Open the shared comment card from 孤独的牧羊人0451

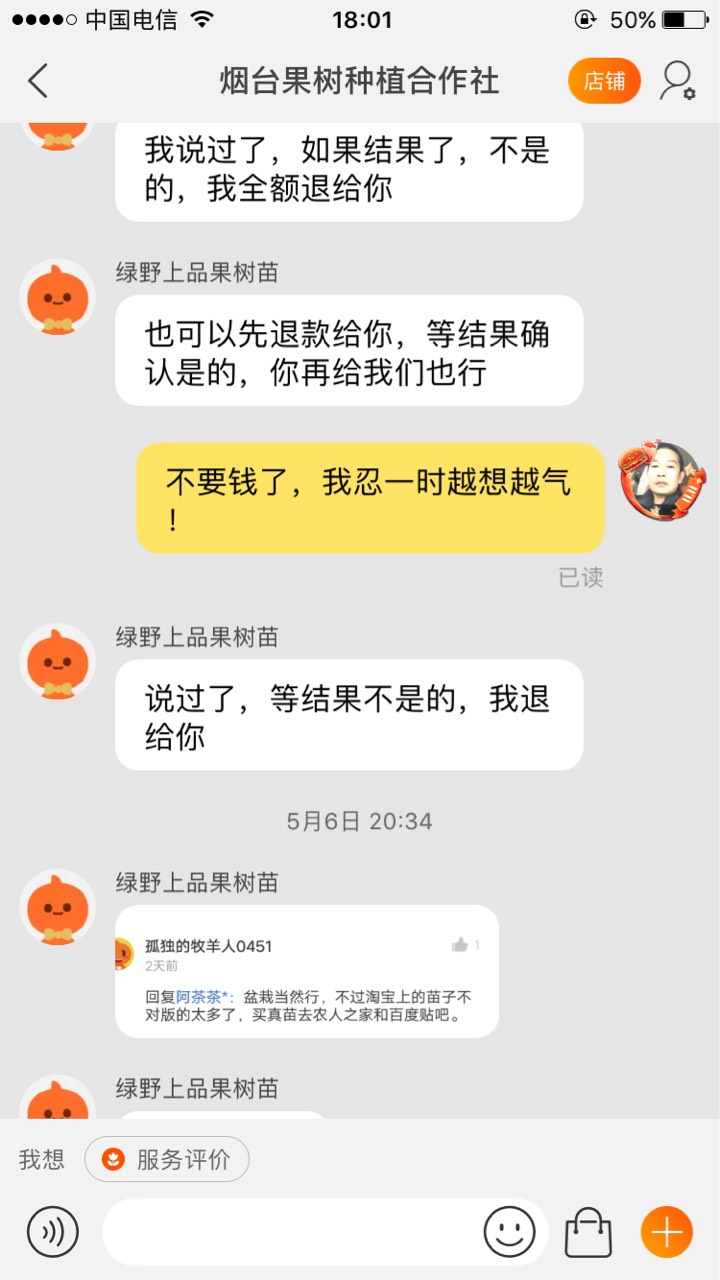tap(307, 971)
